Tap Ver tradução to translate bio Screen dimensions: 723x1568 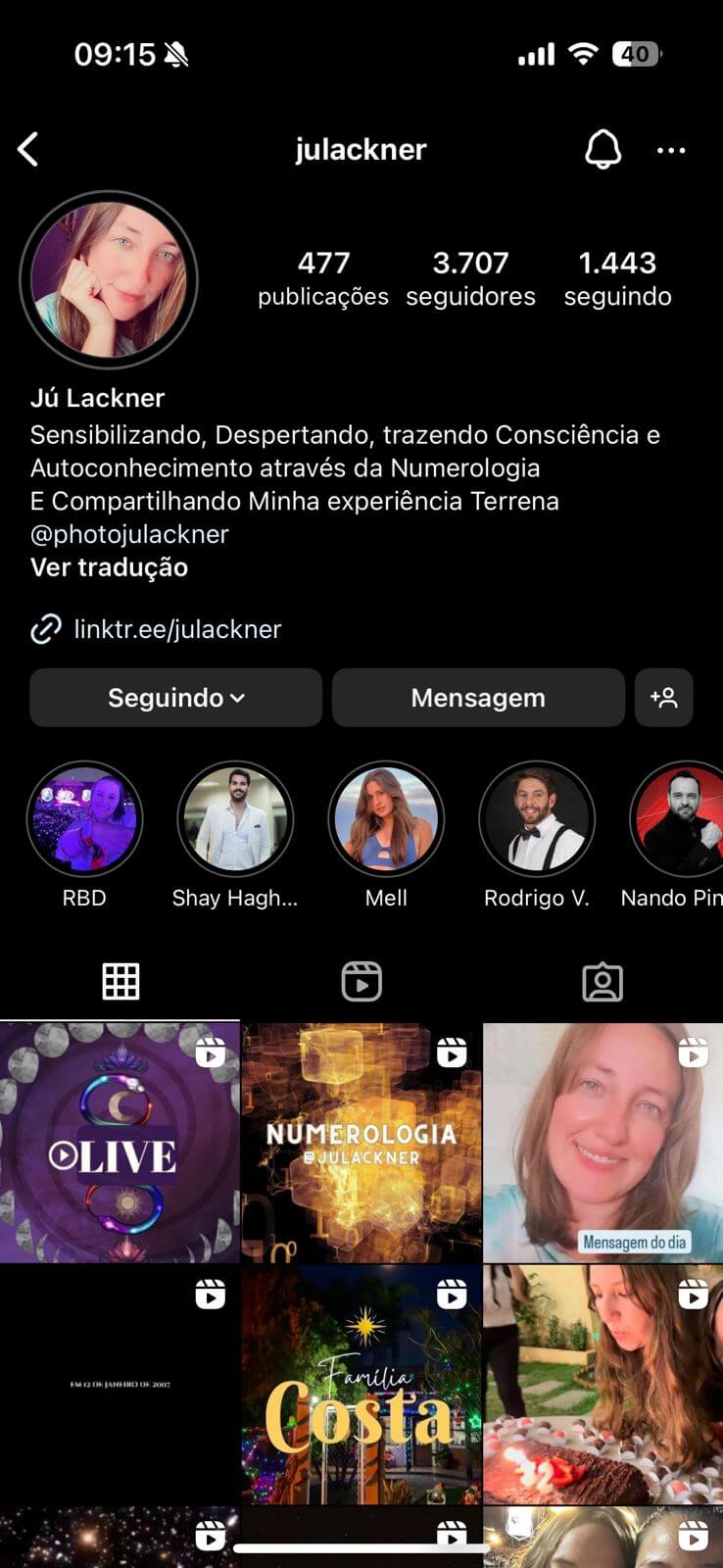pos(109,567)
